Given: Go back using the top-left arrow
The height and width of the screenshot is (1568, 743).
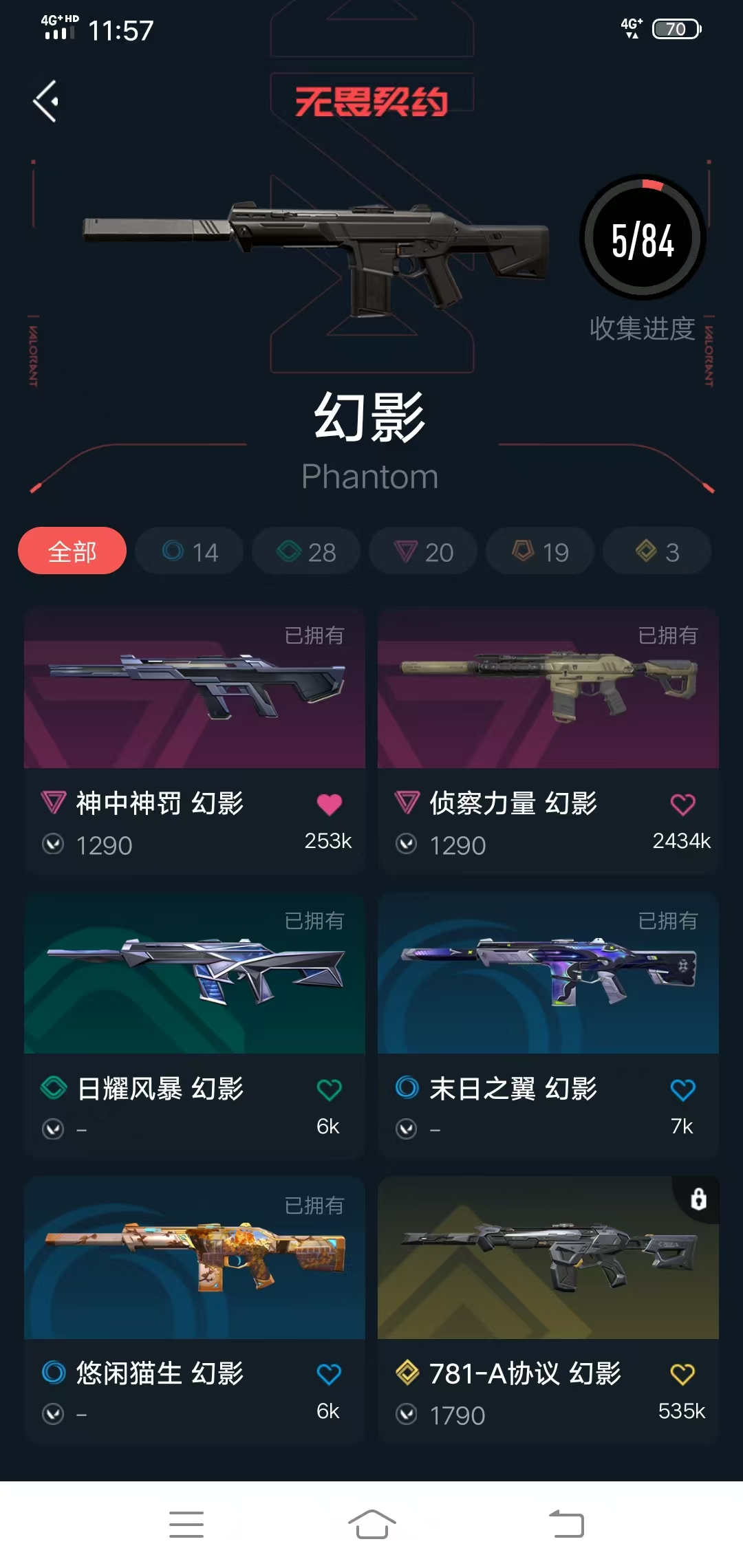Looking at the screenshot, I should (45, 101).
